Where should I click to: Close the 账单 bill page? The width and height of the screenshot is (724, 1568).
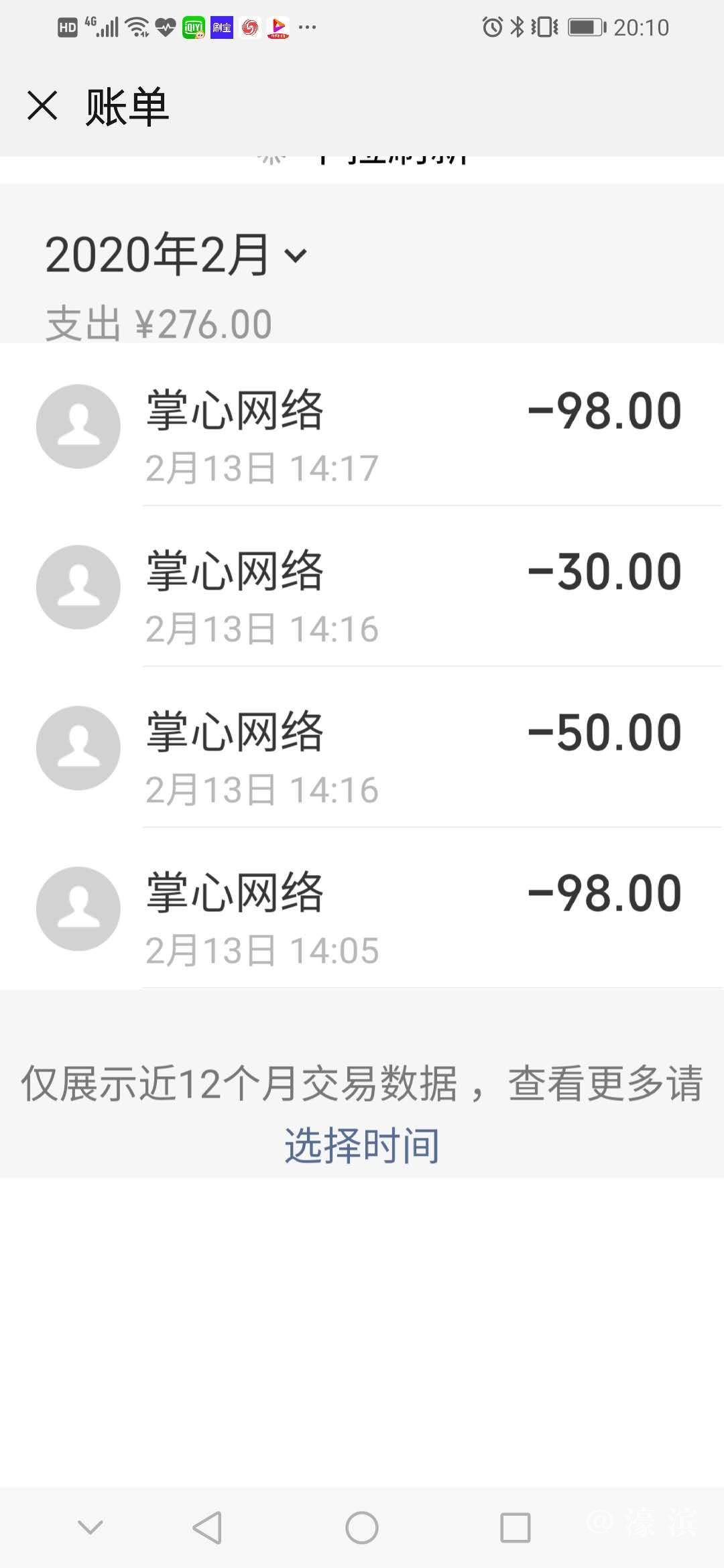coord(42,106)
